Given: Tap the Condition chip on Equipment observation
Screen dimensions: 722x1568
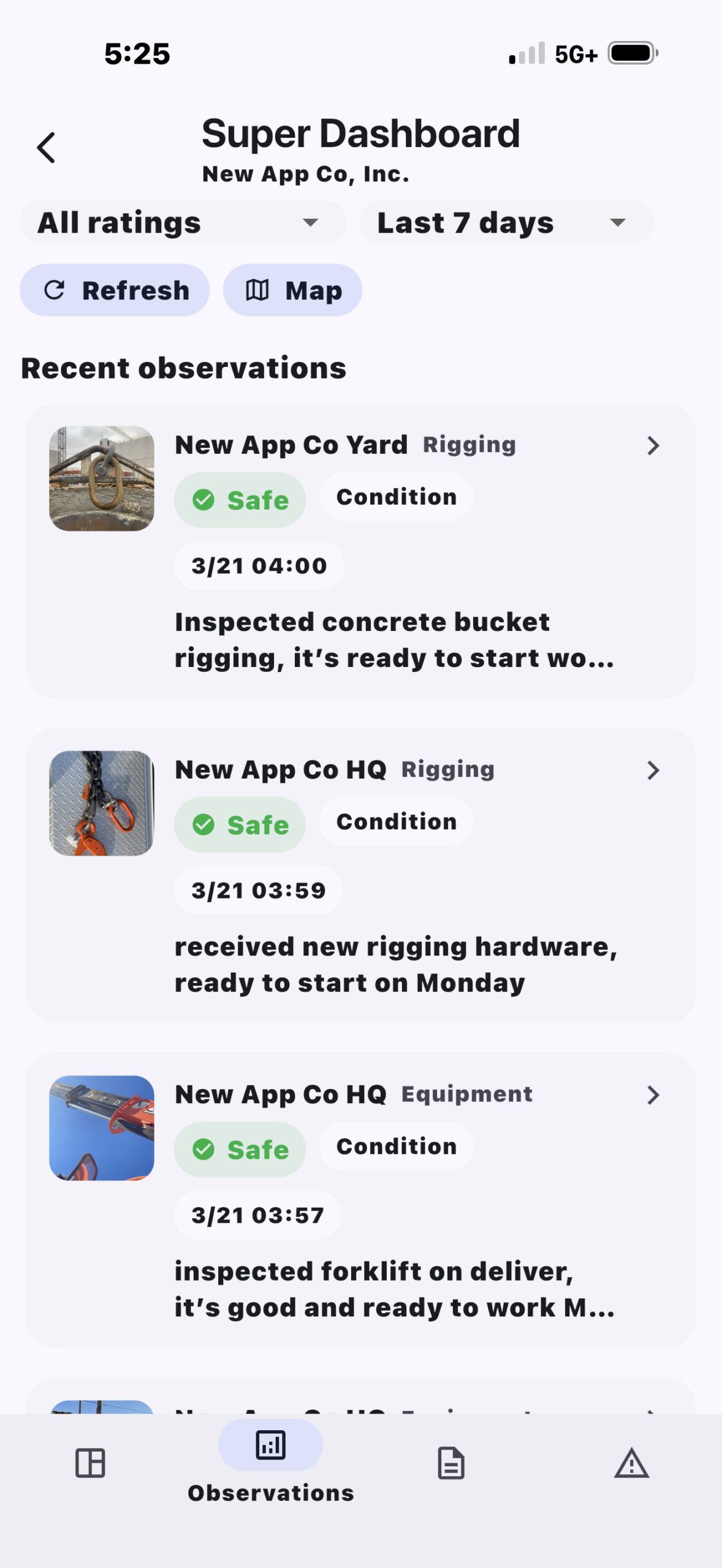Looking at the screenshot, I should pyautogui.click(x=396, y=1147).
